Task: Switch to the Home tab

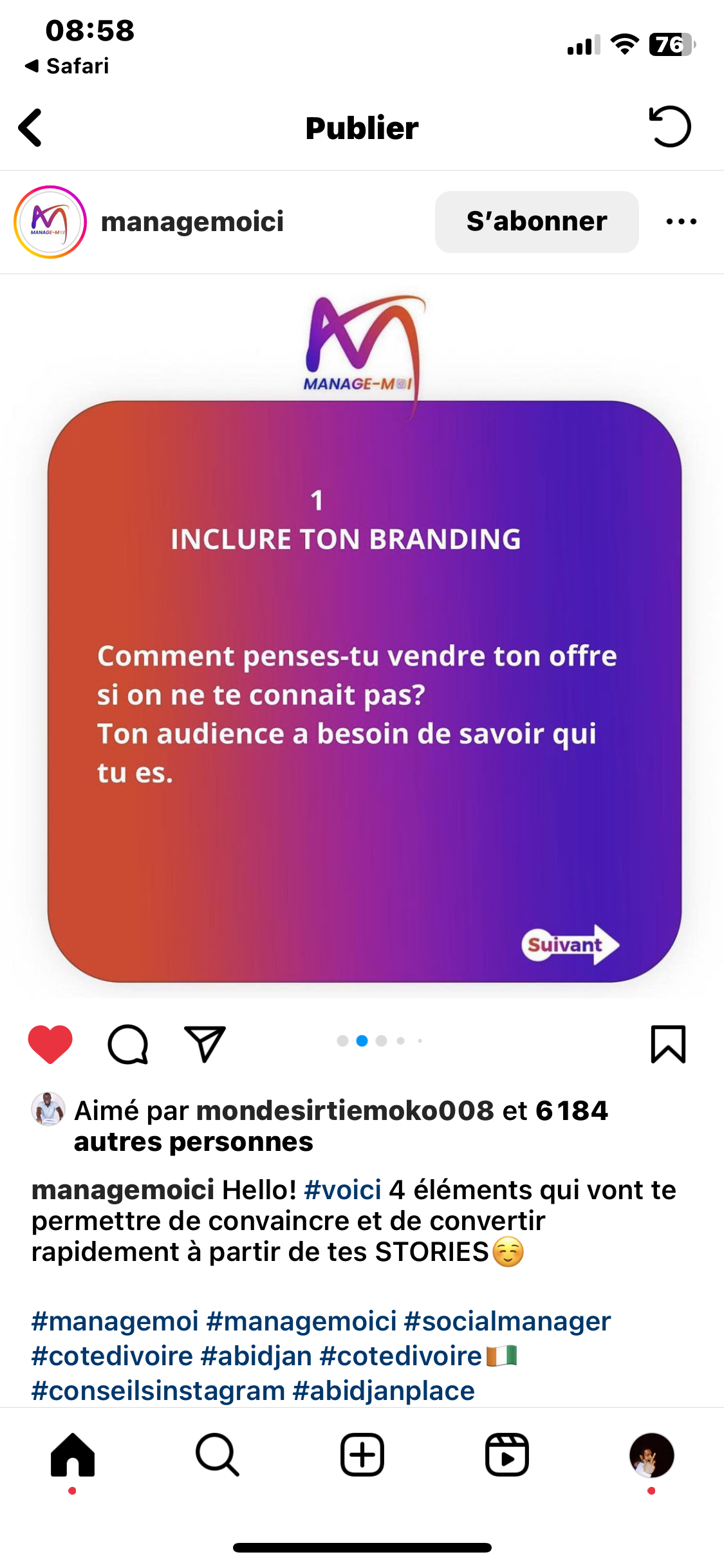Action: pos(73,1455)
